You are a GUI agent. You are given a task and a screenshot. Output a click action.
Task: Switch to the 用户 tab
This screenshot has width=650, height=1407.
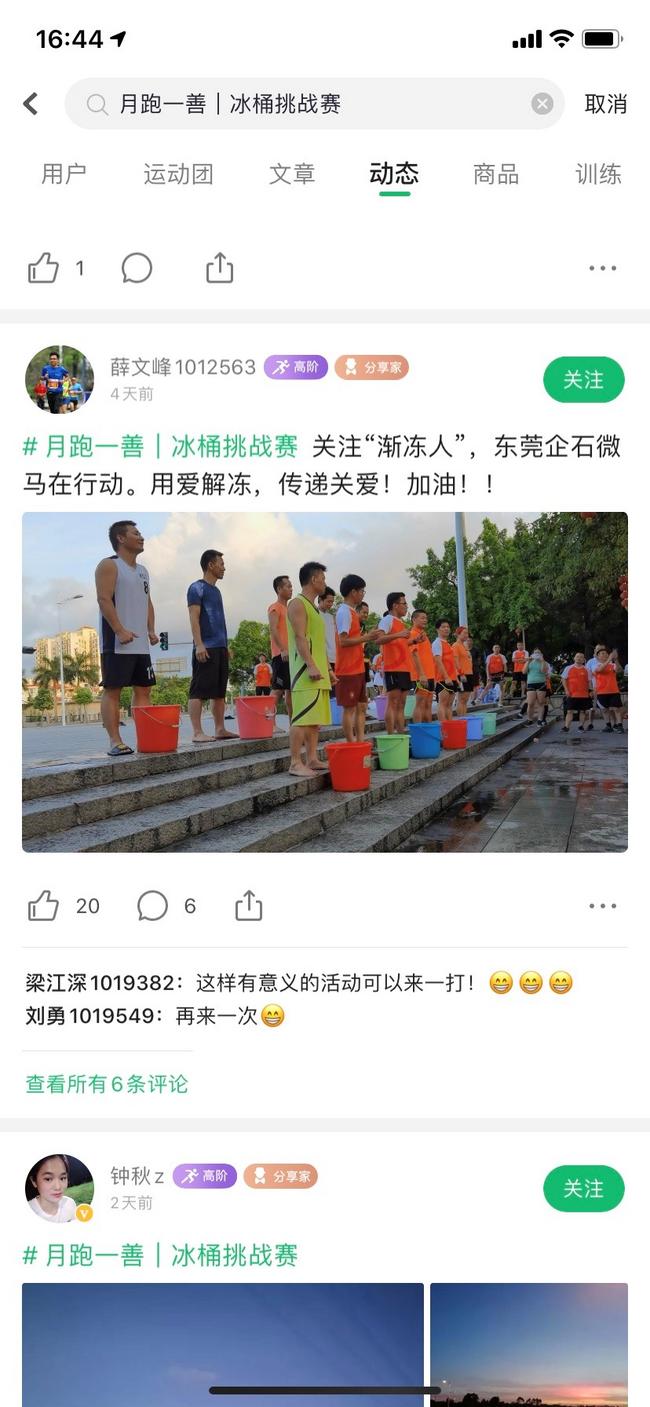64,174
